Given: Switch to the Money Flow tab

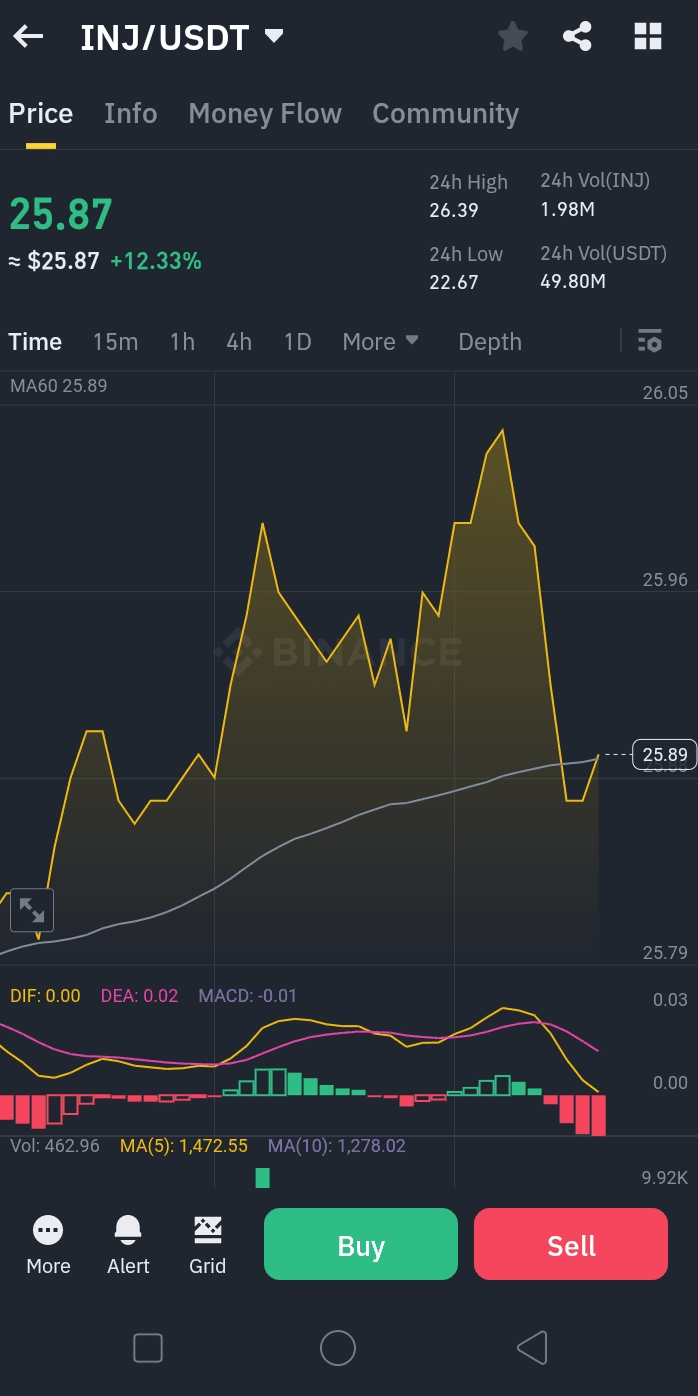Looking at the screenshot, I should coord(265,113).
